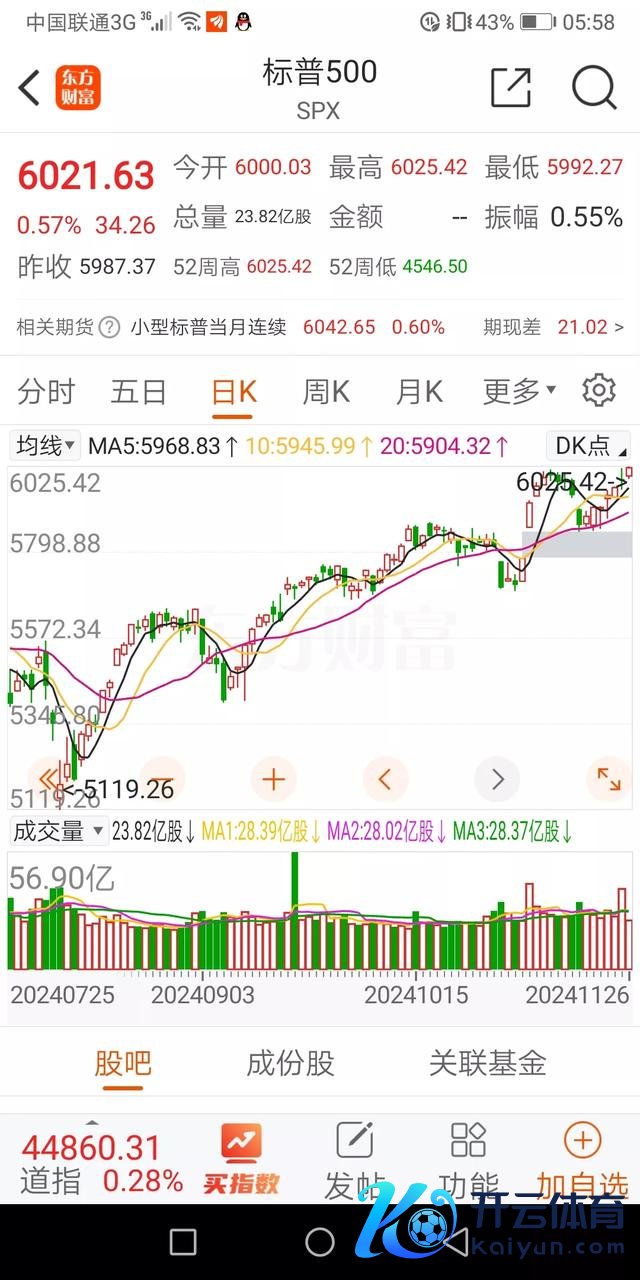
Task: Open the 成交量 sub-indicator dropdown
Action: [58, 830]
